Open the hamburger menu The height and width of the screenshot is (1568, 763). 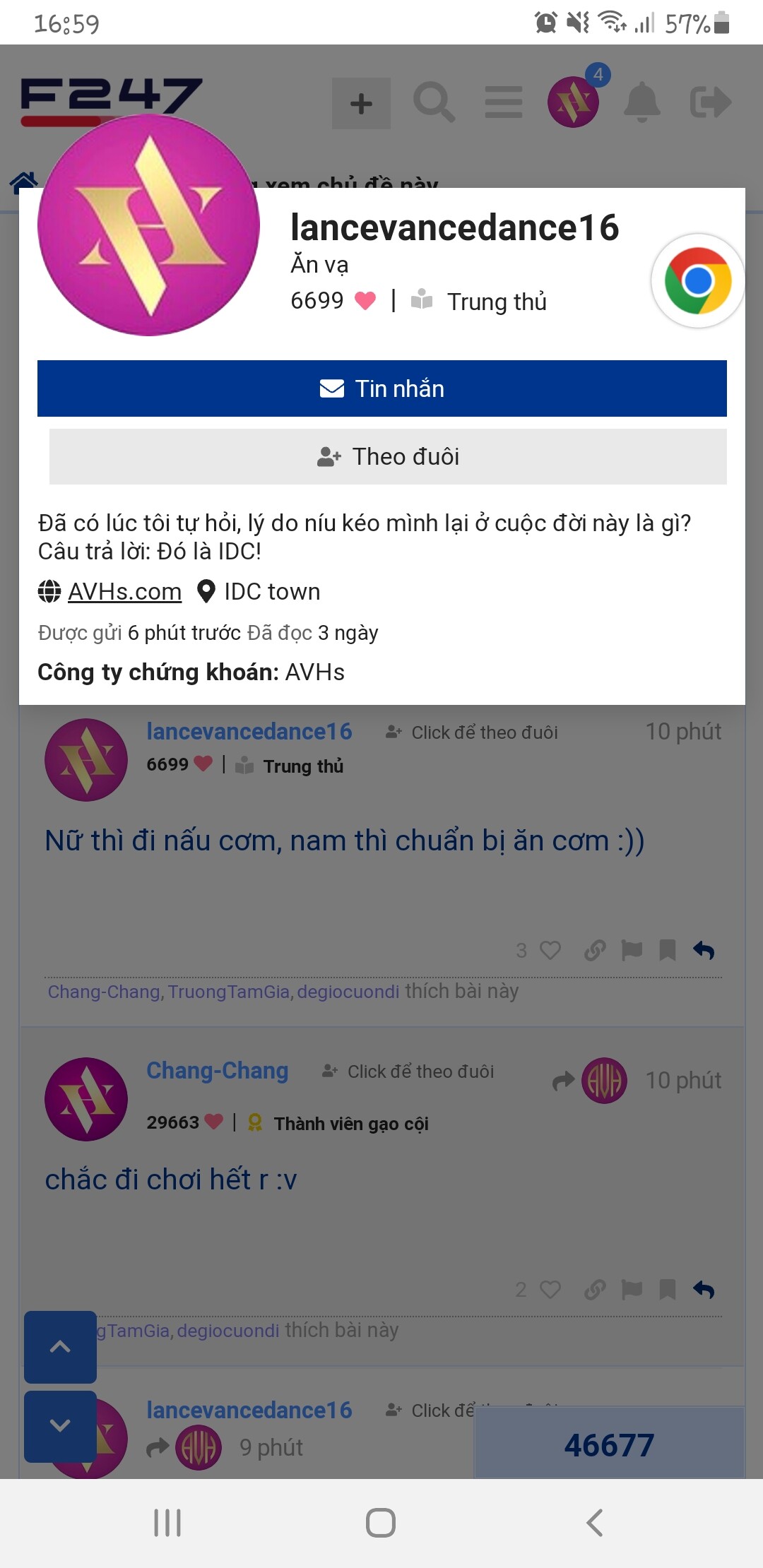(x=503, y=103)
